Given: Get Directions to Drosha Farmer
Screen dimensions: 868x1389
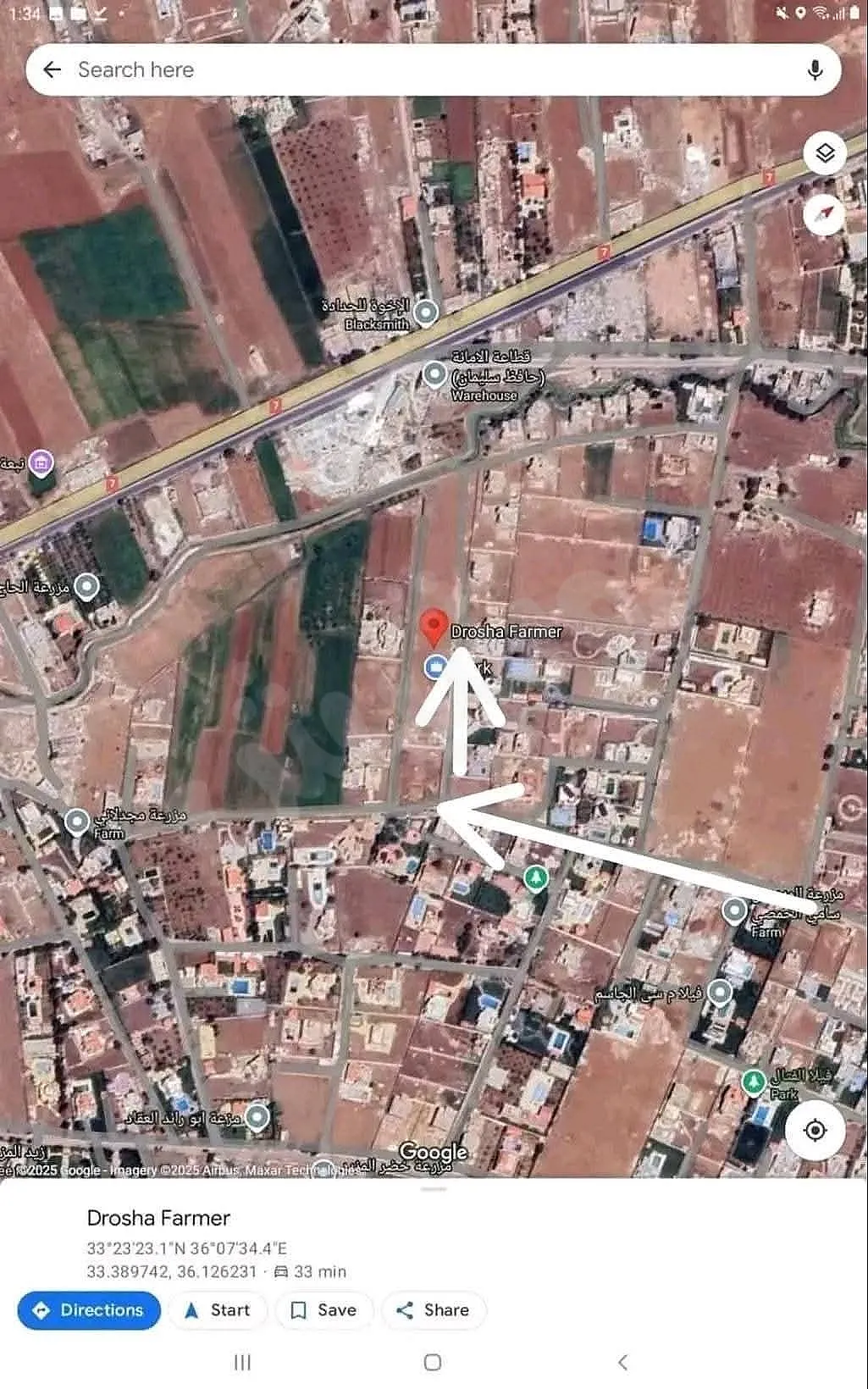Looking at the screenshot, I should click(x=89, y=1310).
